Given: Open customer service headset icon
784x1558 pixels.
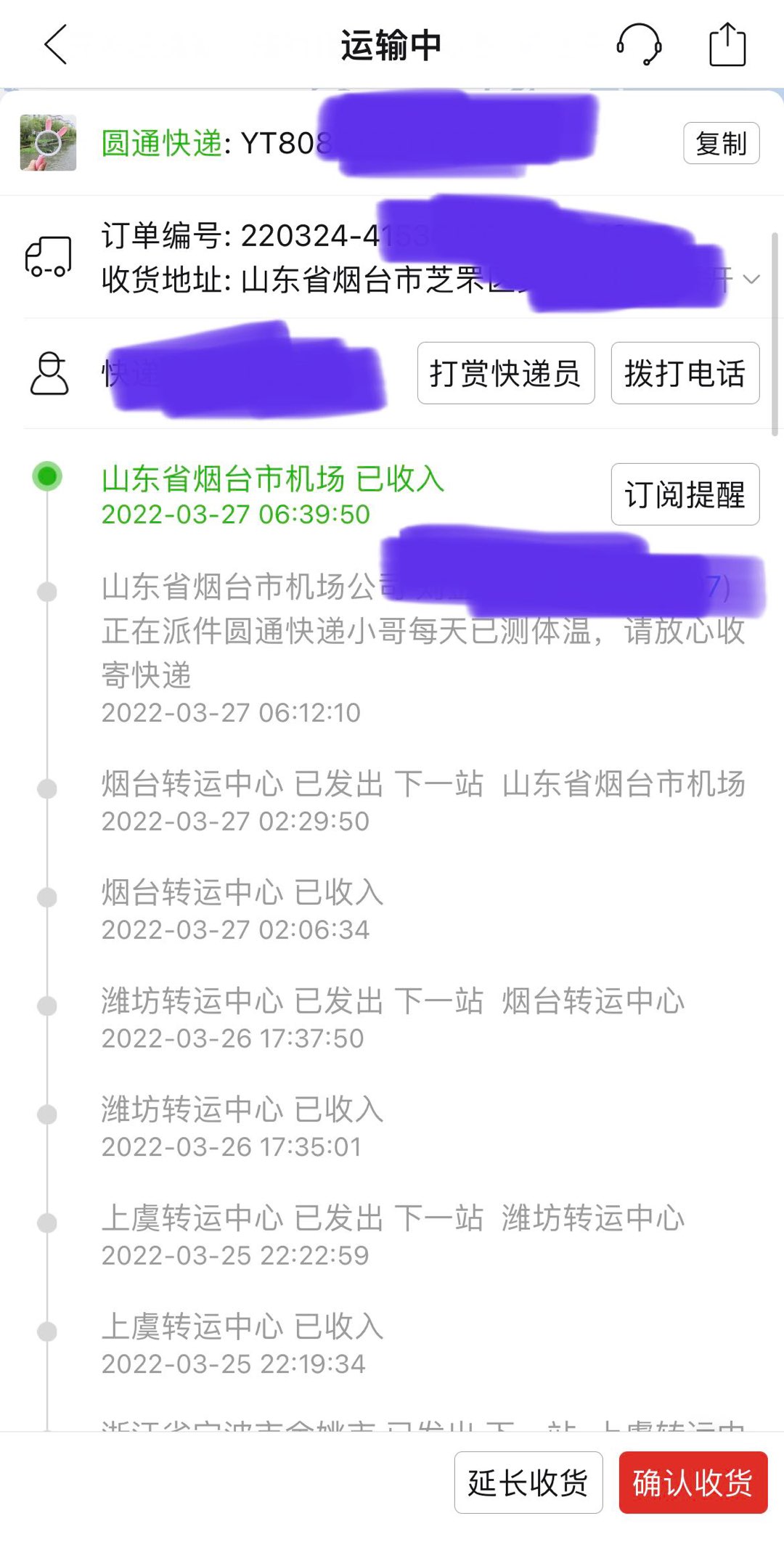Looking at the screenshot, I should 639,44.
